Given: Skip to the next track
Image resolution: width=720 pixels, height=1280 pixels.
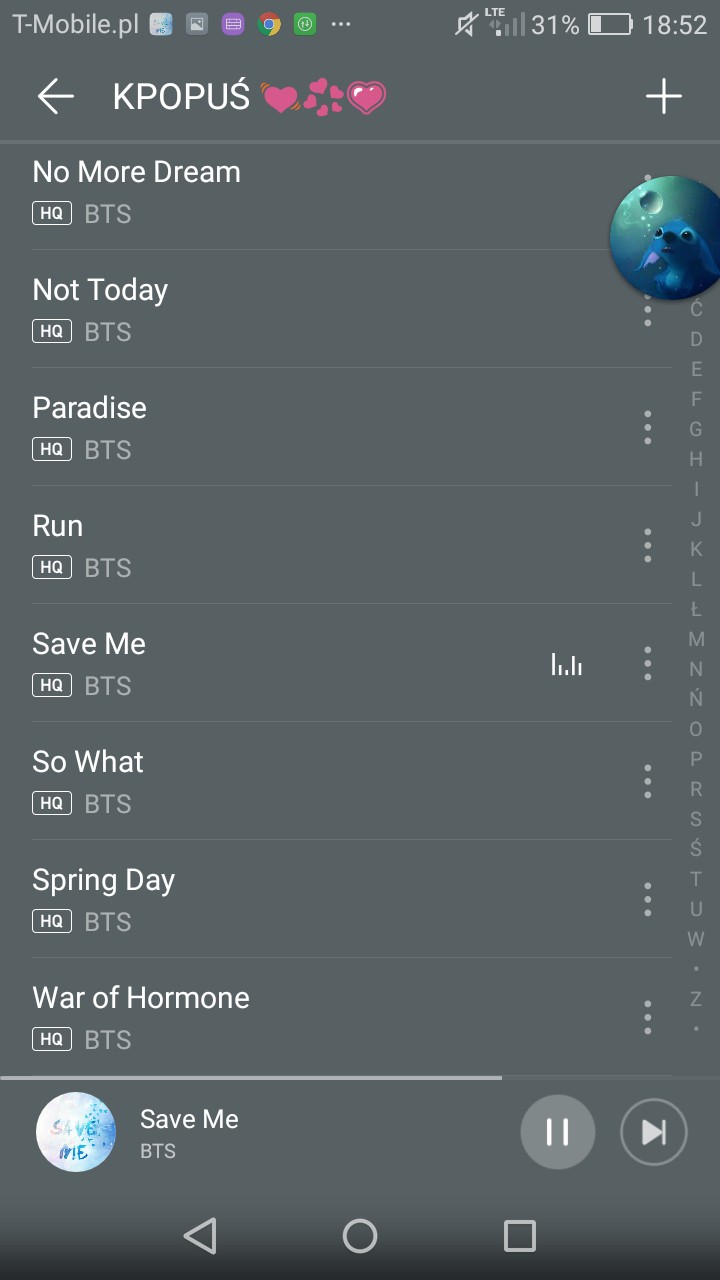Looking at the screenshot, I should (x=653, y=1132).
